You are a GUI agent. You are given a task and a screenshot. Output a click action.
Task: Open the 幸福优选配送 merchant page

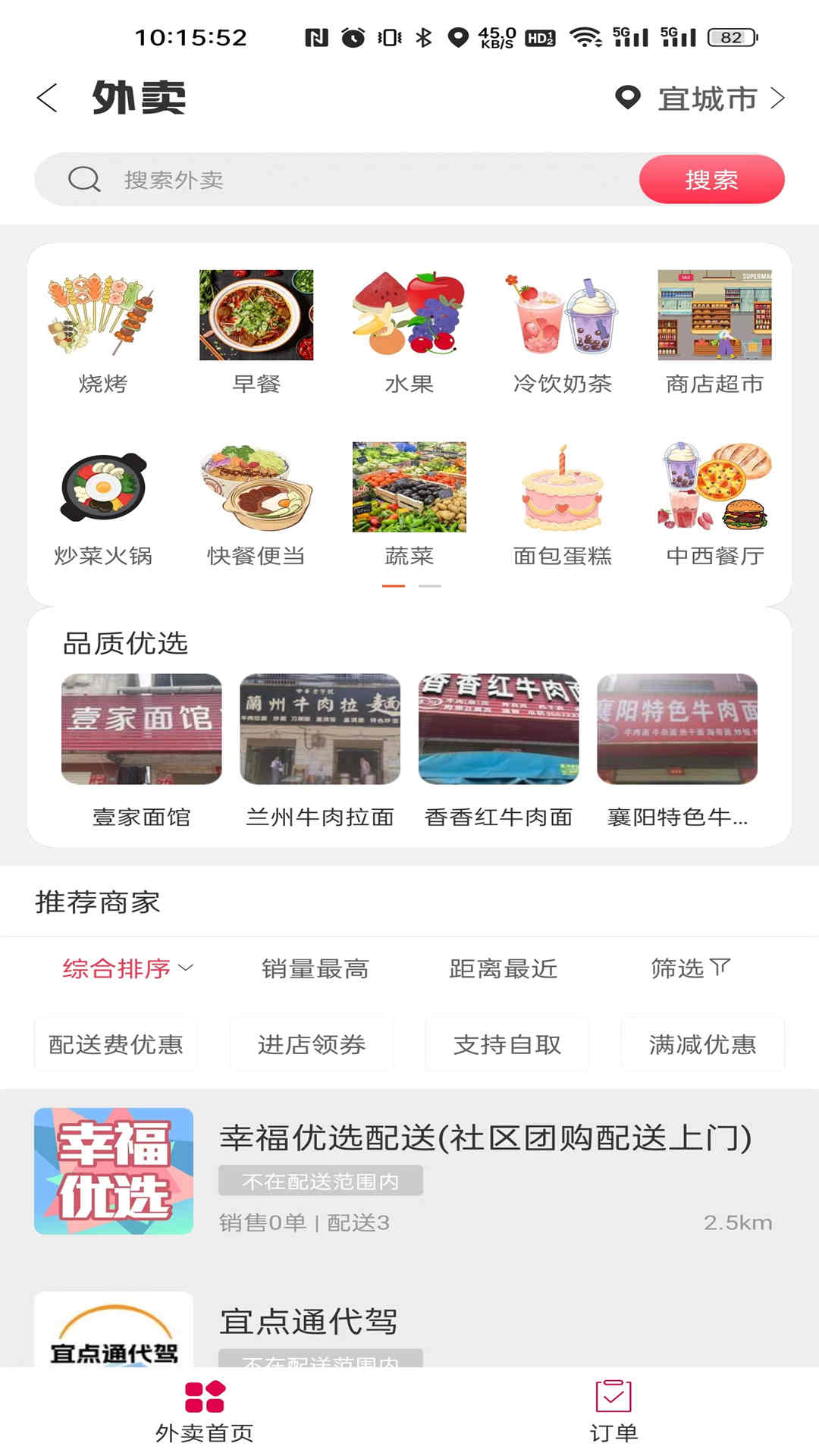[x=409, y=1168]
